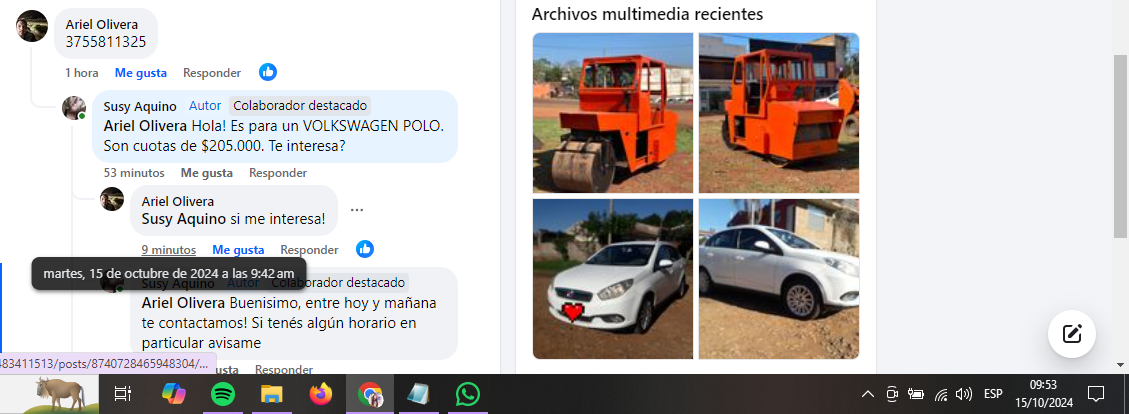Open the second orange roller photo
Viewport: 1129px width, 414px height.
[778, 112]
